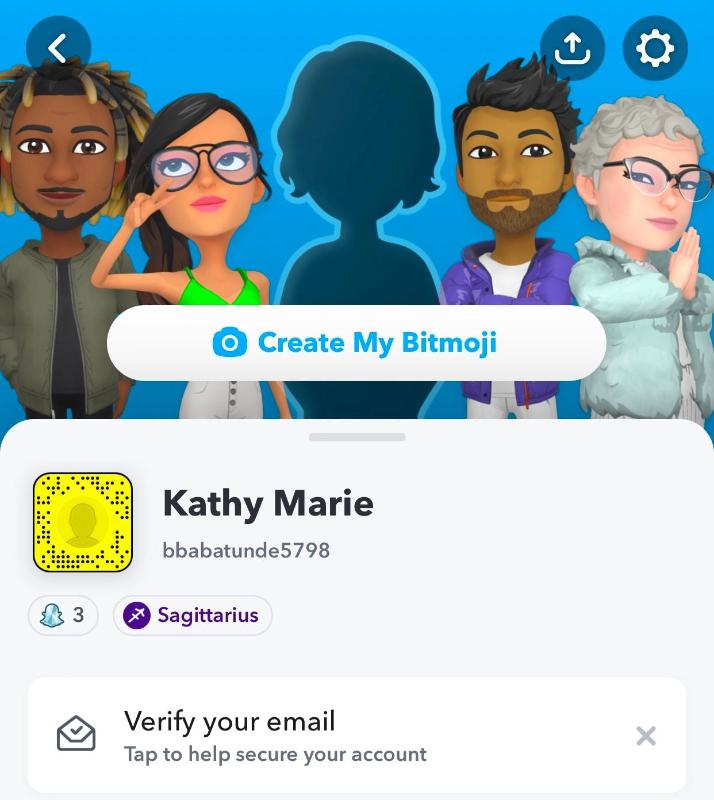Dismiss the Verify your email banner
714x800 pixels.
pos(646,736)
